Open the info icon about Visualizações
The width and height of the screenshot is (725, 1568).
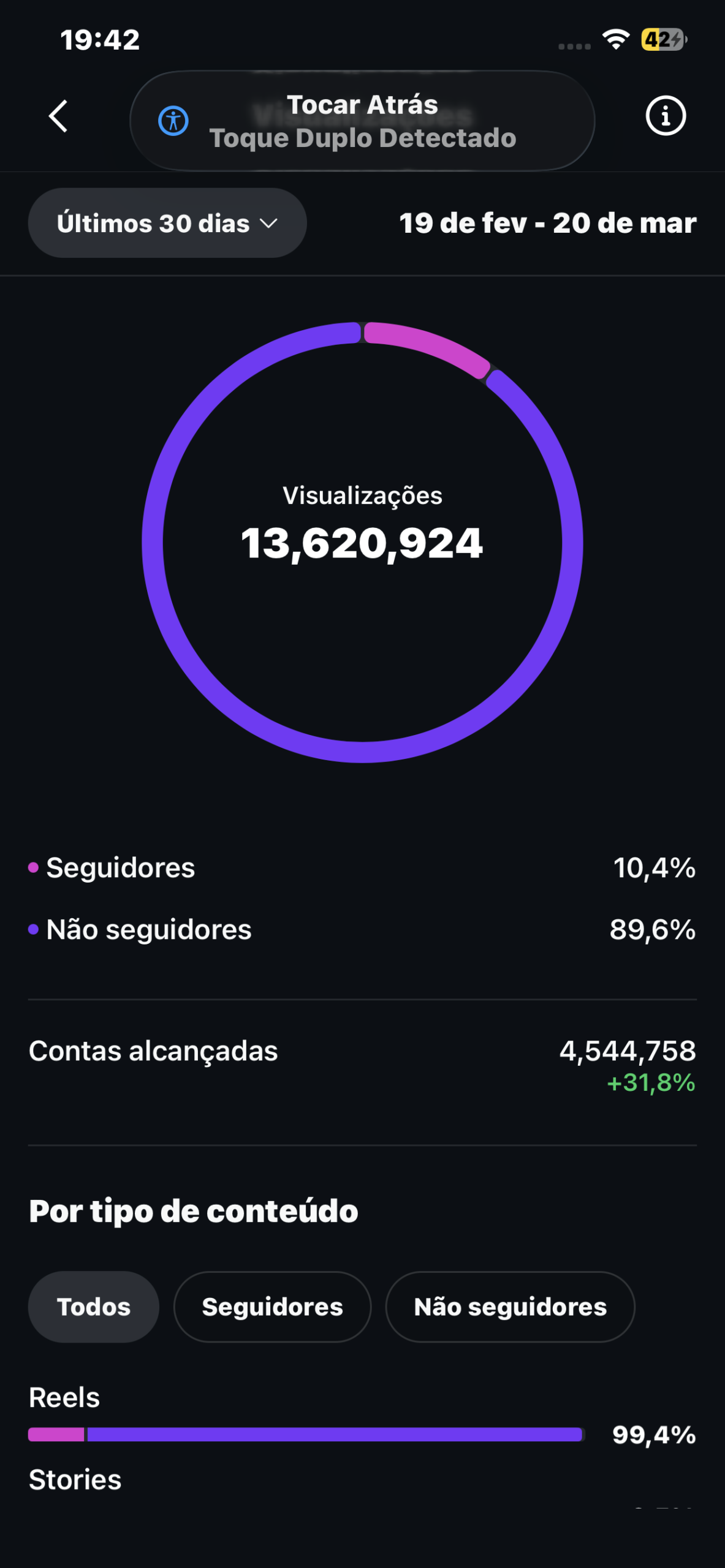(x=665, y=116)
